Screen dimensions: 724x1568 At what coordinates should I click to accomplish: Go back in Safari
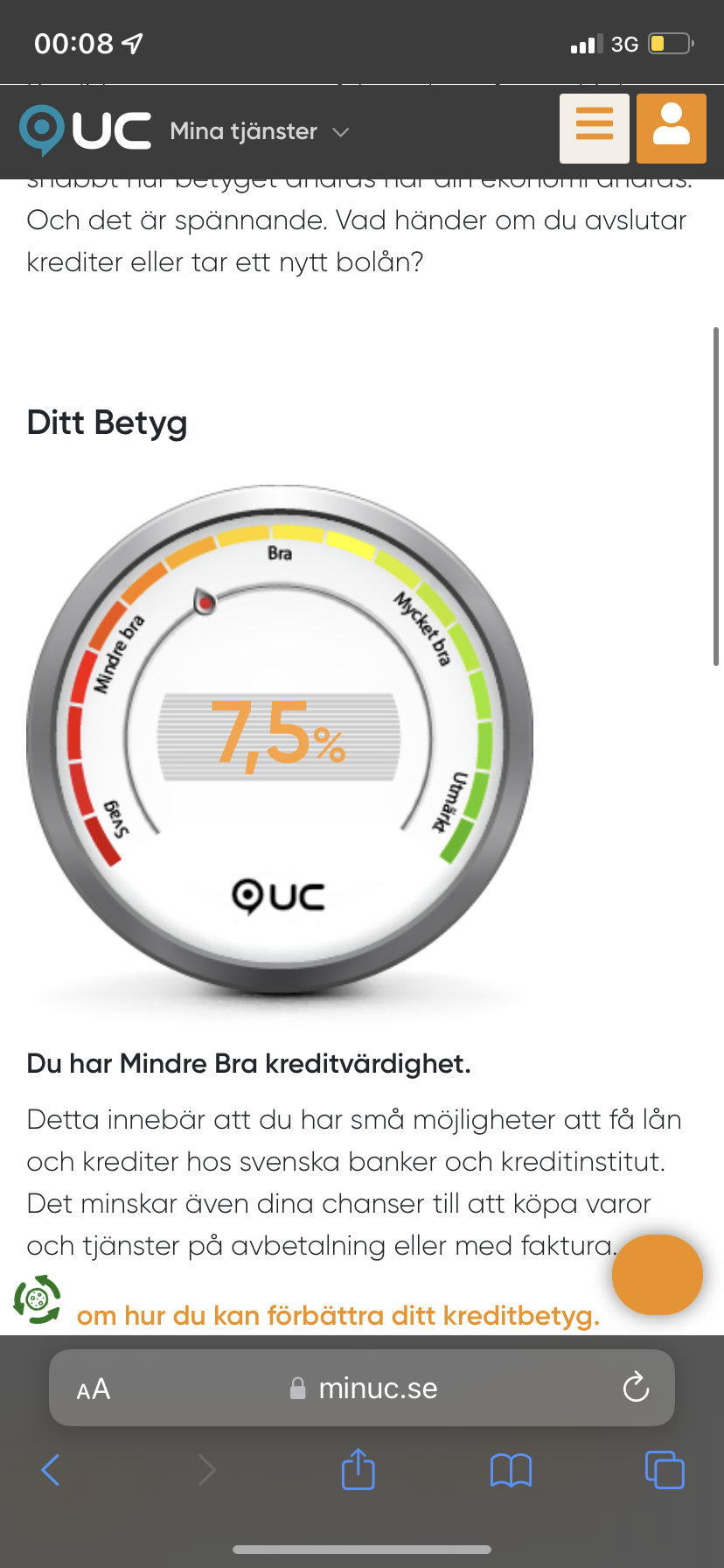click(x=51, y=1470)
